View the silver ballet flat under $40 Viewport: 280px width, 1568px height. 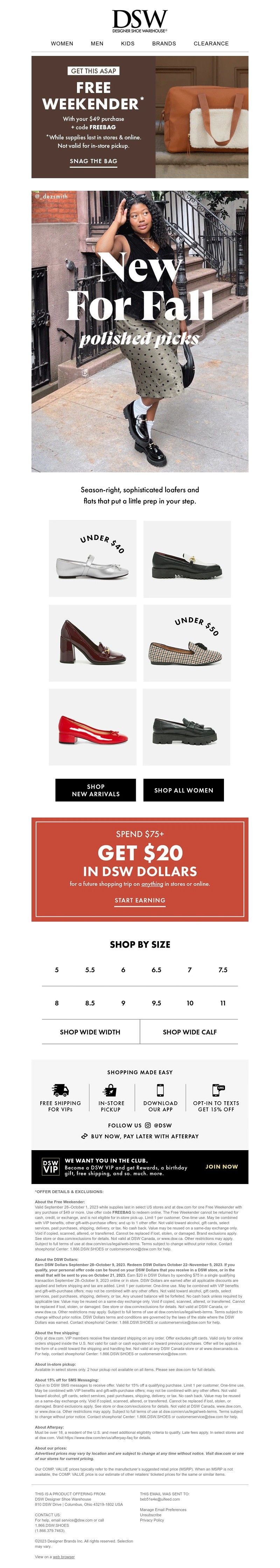[92, 558]
